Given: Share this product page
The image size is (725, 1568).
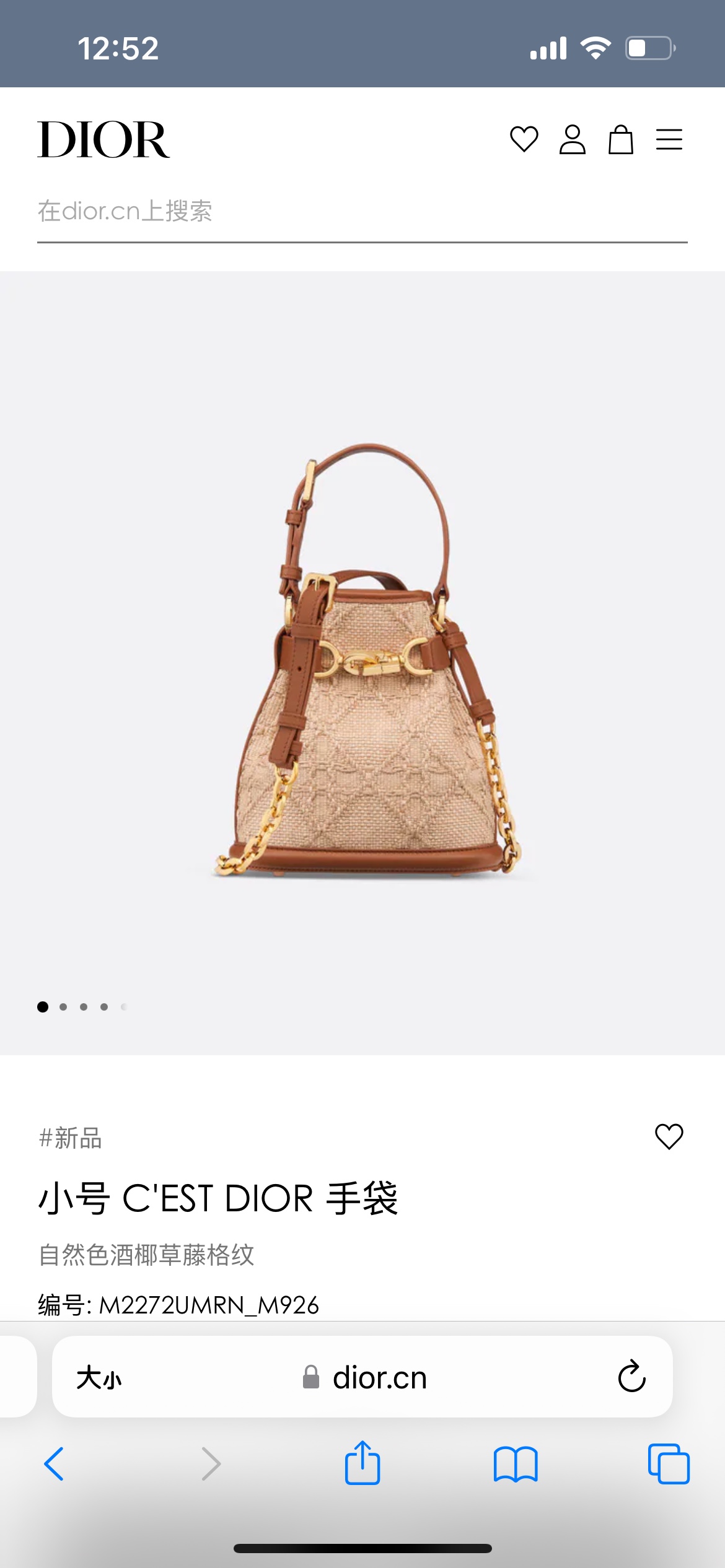Looking at the screenshot, I should click(x=362, y=1463).
